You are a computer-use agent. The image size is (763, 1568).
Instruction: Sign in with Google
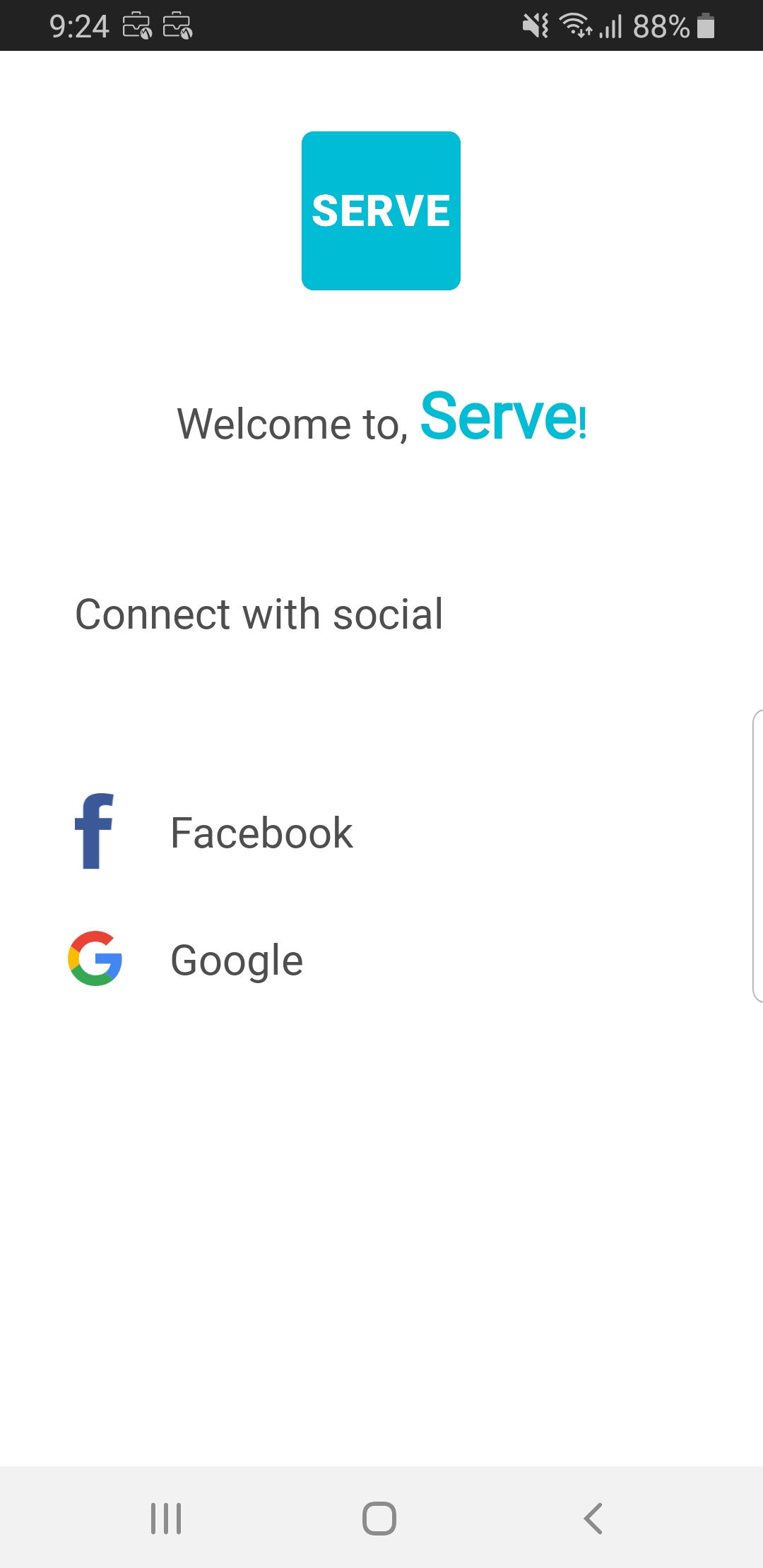(x=186, y=959)
